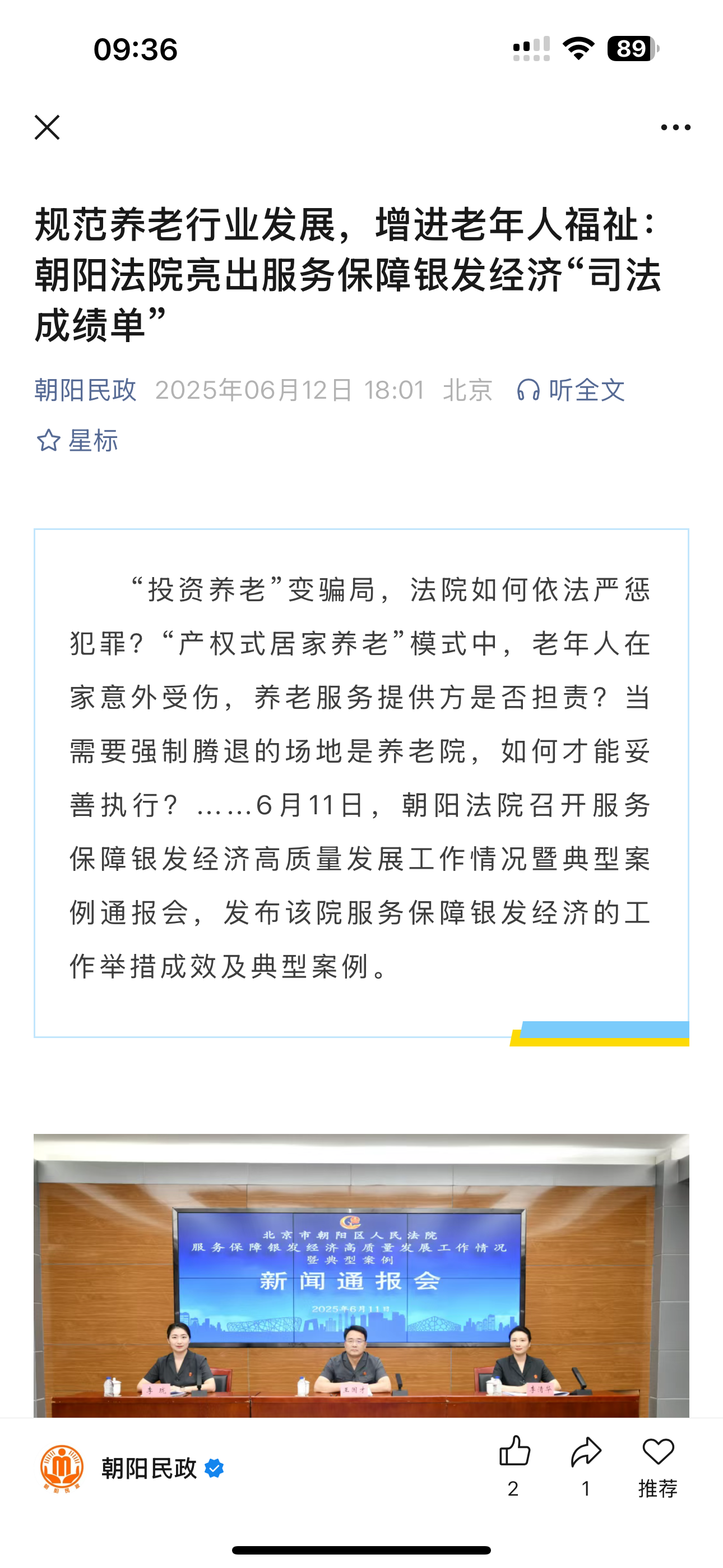The width and height of the screenshot is (723, 1568).
Task: Share this article via arrow icon
Action: point(586,1452)
